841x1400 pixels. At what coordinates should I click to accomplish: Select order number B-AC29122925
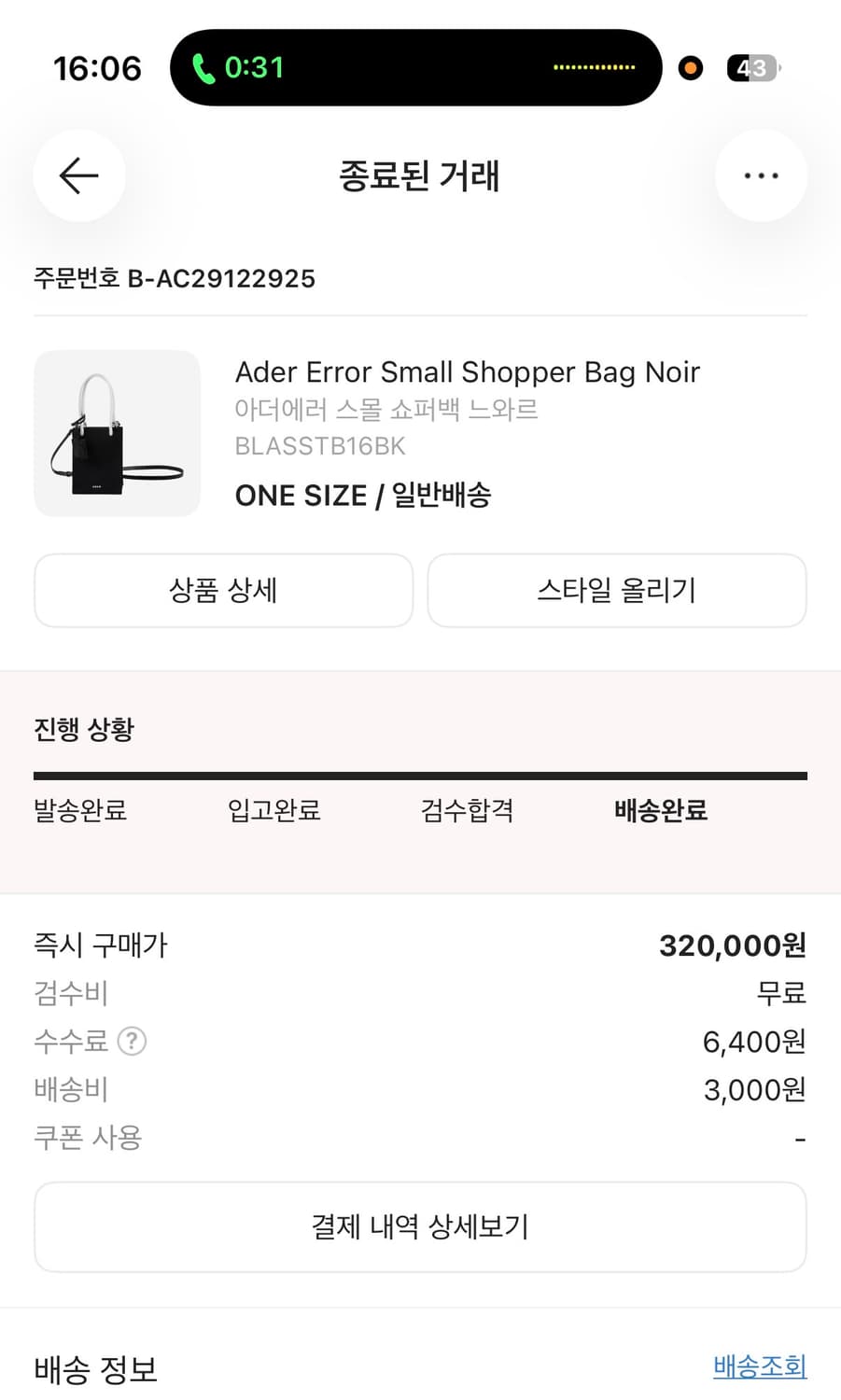(174, 278)
